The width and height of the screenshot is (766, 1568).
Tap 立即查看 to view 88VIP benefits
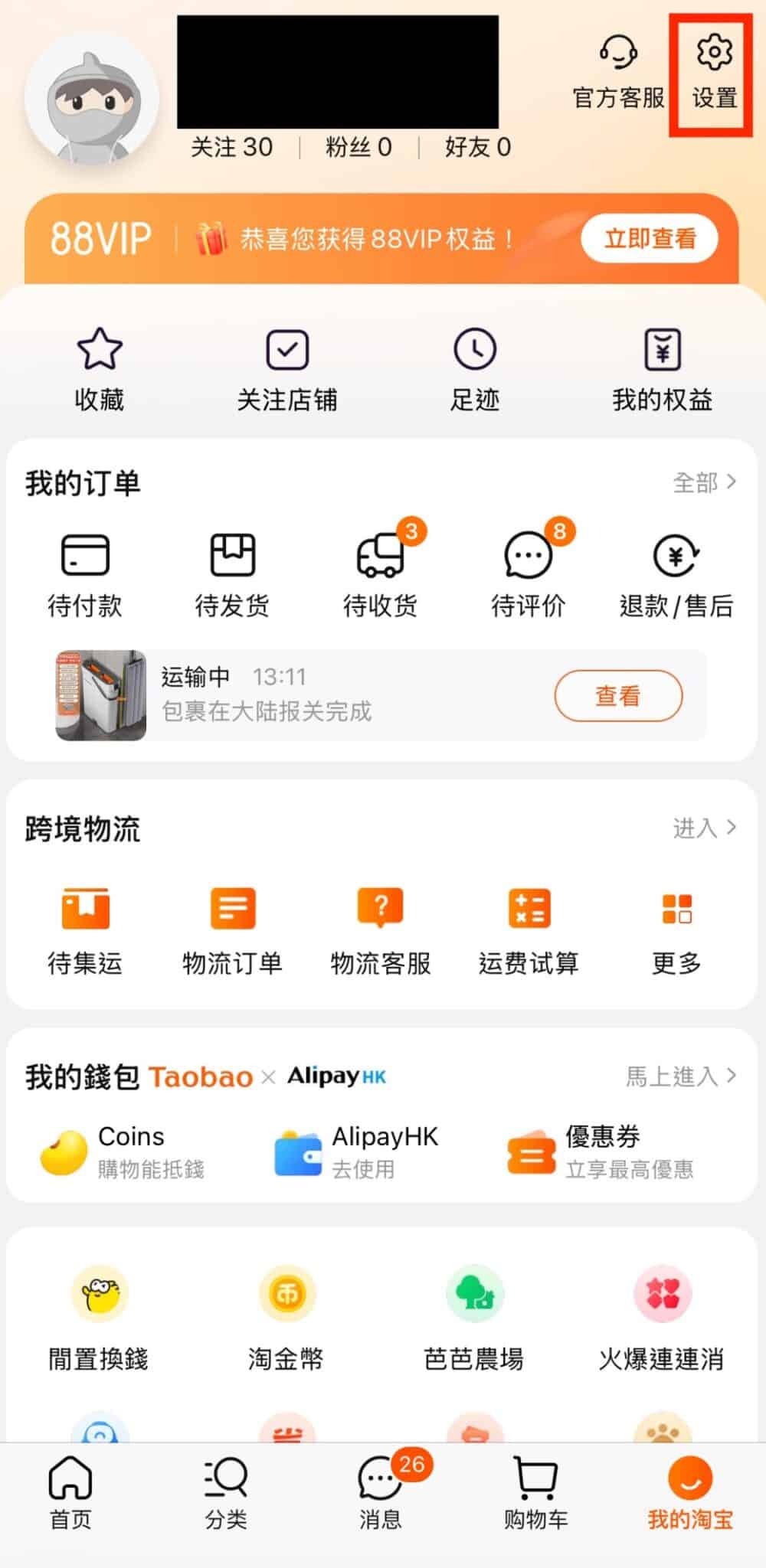pos(650,239)
